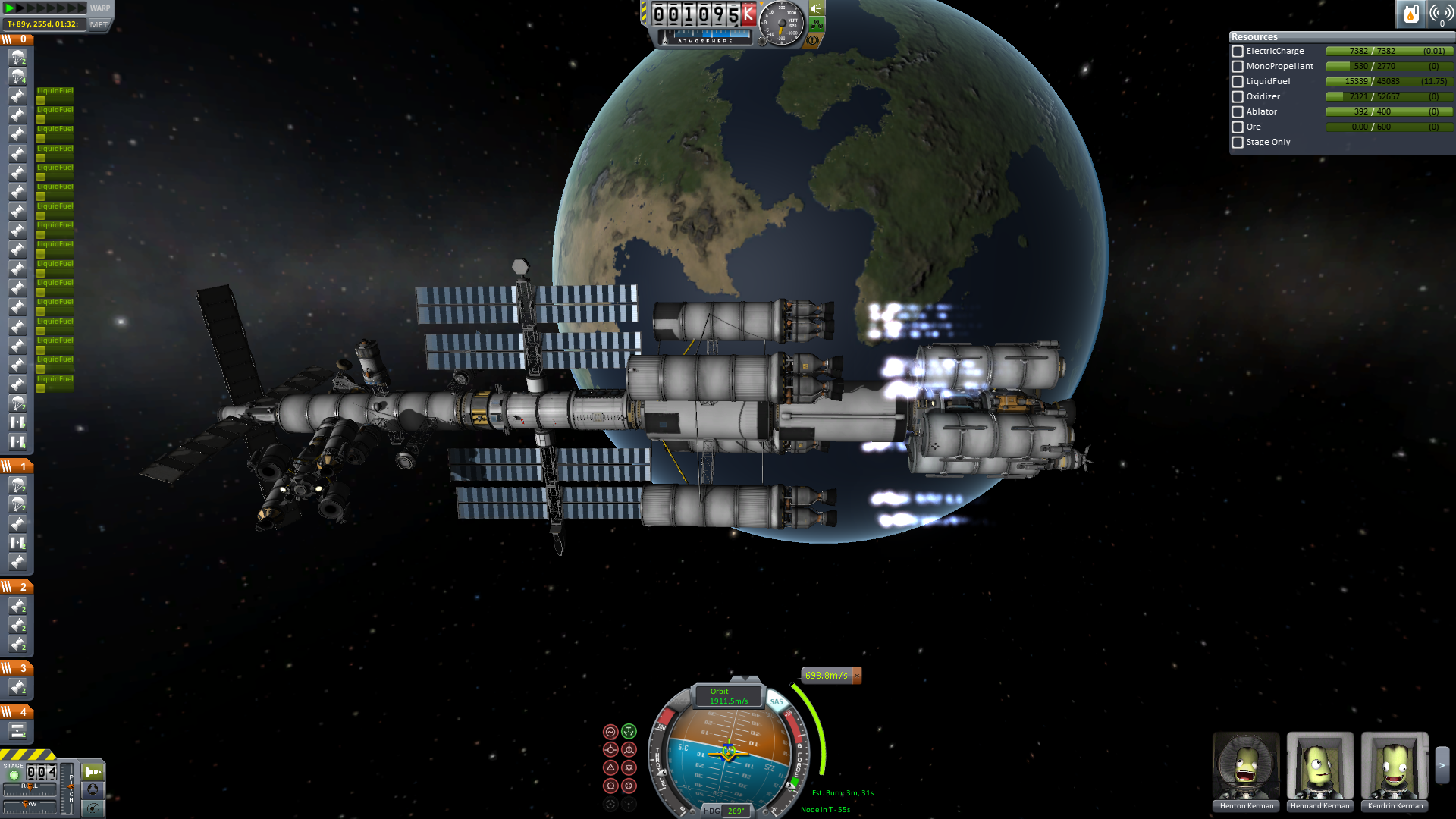Toggle the resources panel fuel icon
1456x819 pixels.
1410,14
